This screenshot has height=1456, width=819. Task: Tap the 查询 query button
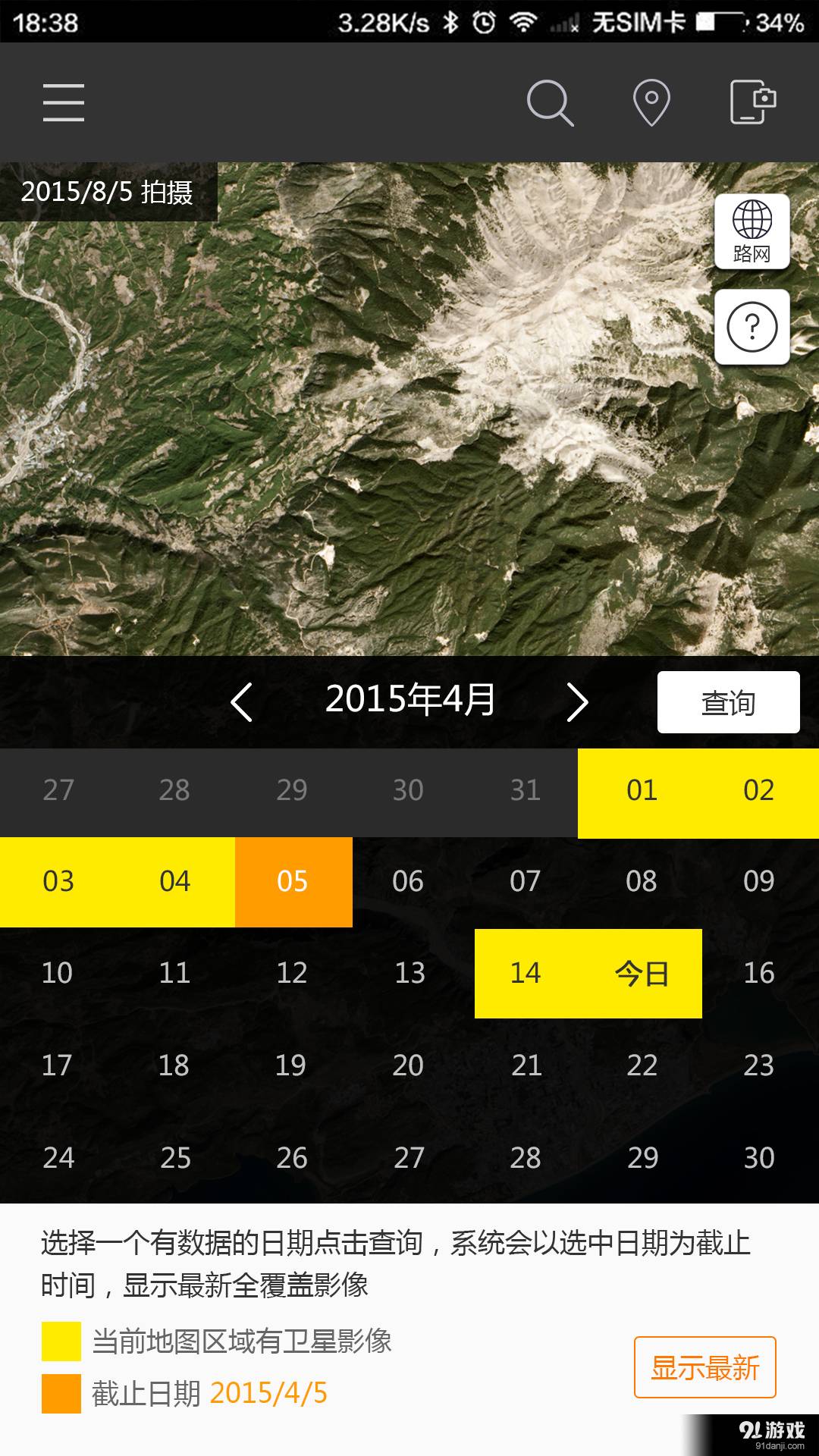click(x=728, y=702)
